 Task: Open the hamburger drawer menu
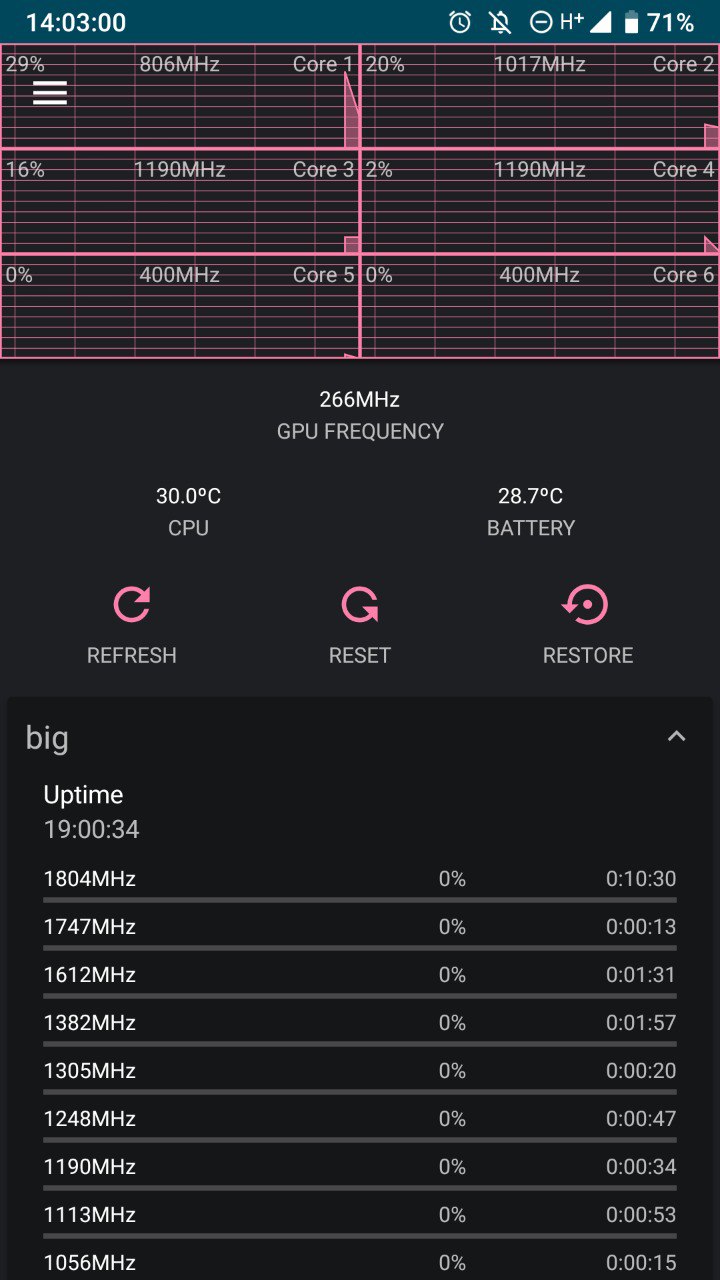click(50, 93)
